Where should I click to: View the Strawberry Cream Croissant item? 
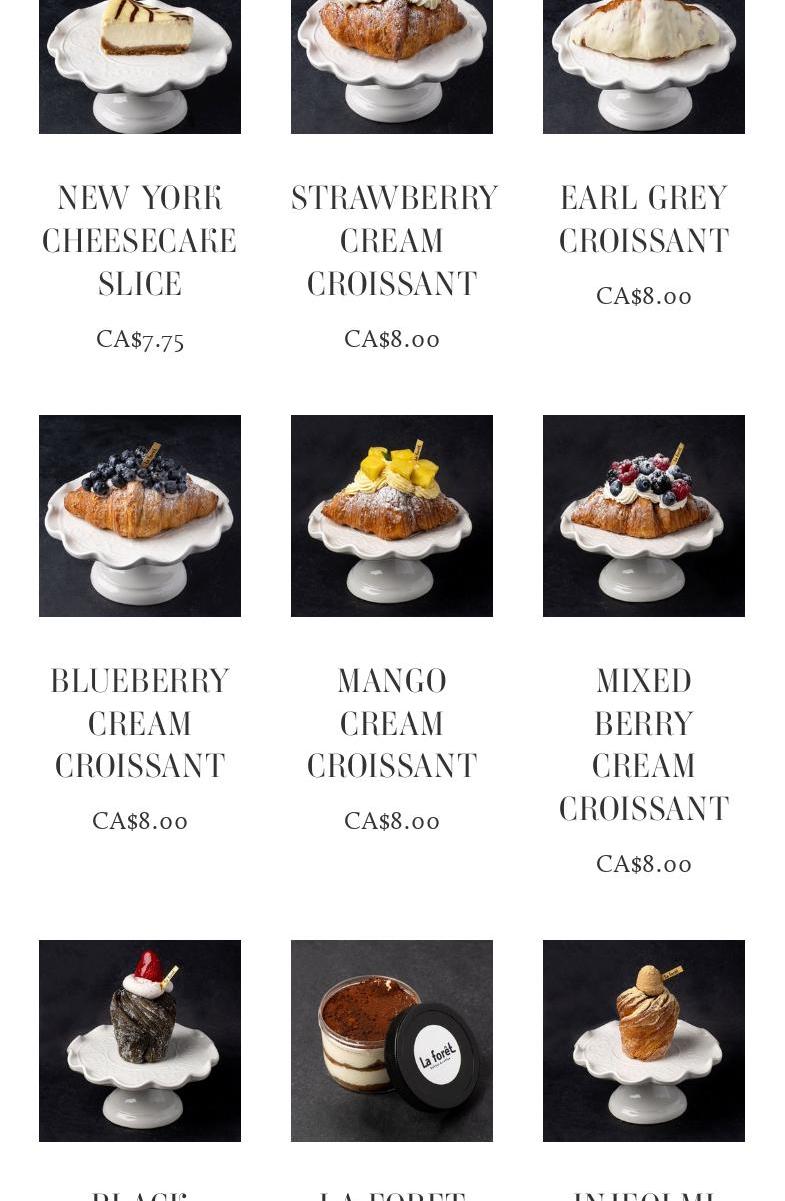click(392, 240)
